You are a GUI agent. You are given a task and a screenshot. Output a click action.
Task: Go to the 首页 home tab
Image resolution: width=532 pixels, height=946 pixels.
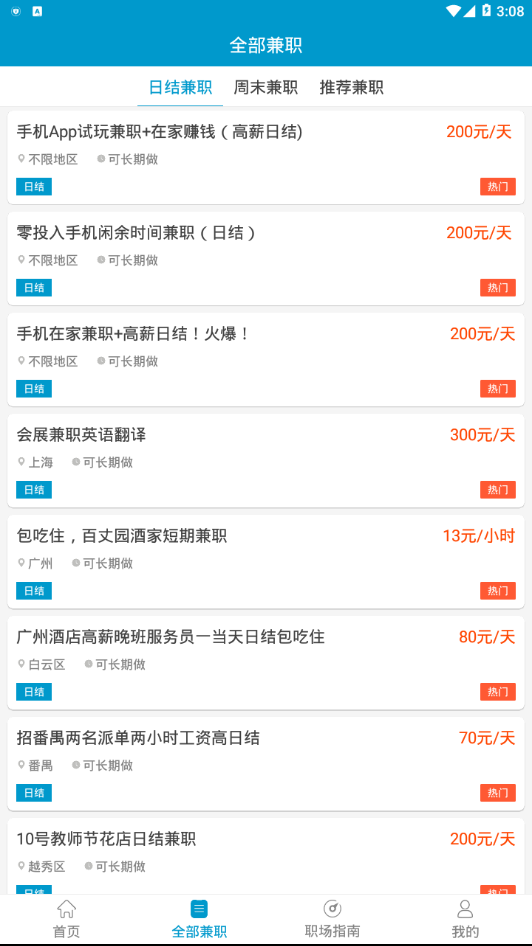tap(66, 919)
